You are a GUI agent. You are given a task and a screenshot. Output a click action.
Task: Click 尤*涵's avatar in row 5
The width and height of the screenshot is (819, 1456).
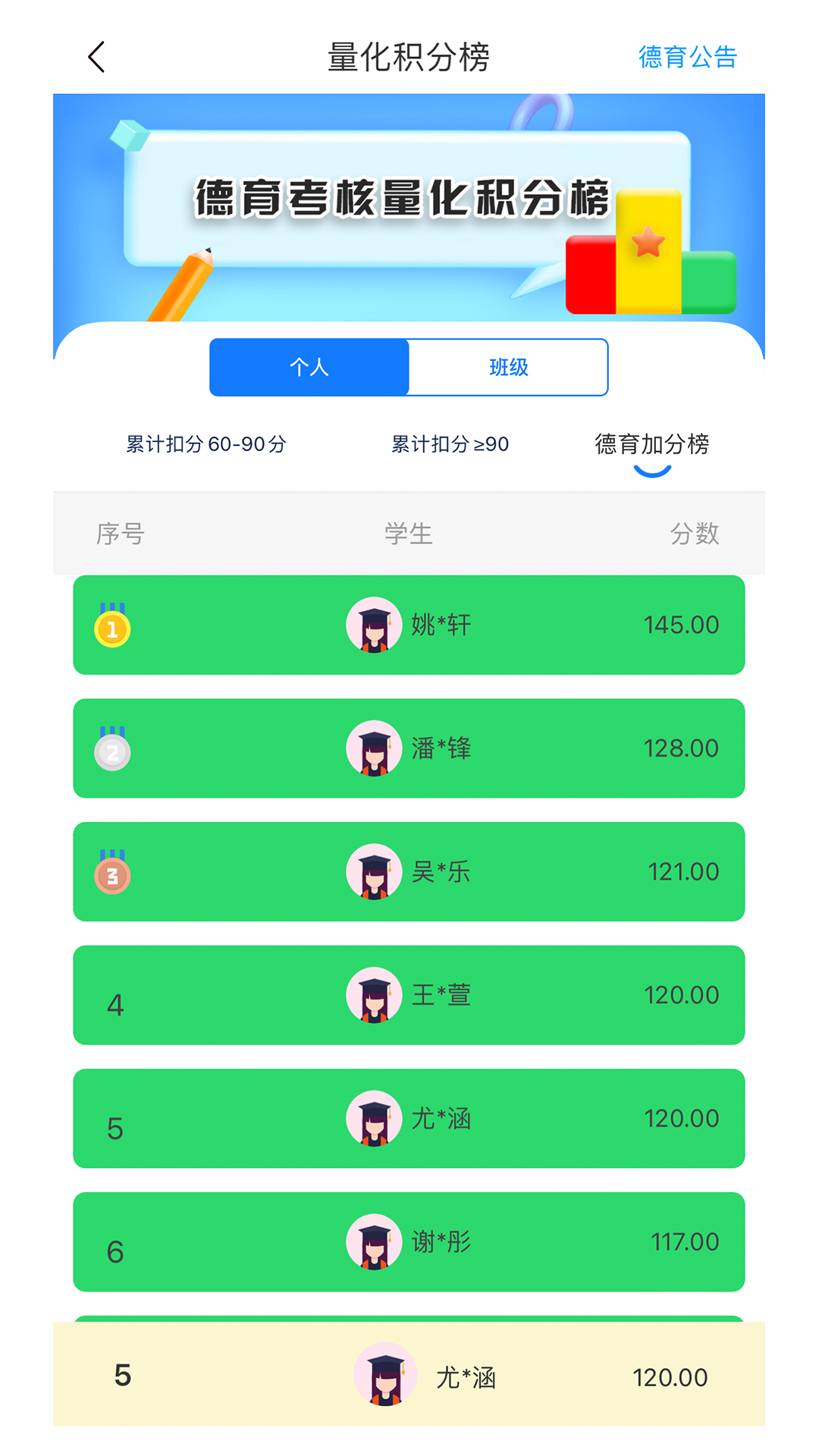(x=374, y=1119)
